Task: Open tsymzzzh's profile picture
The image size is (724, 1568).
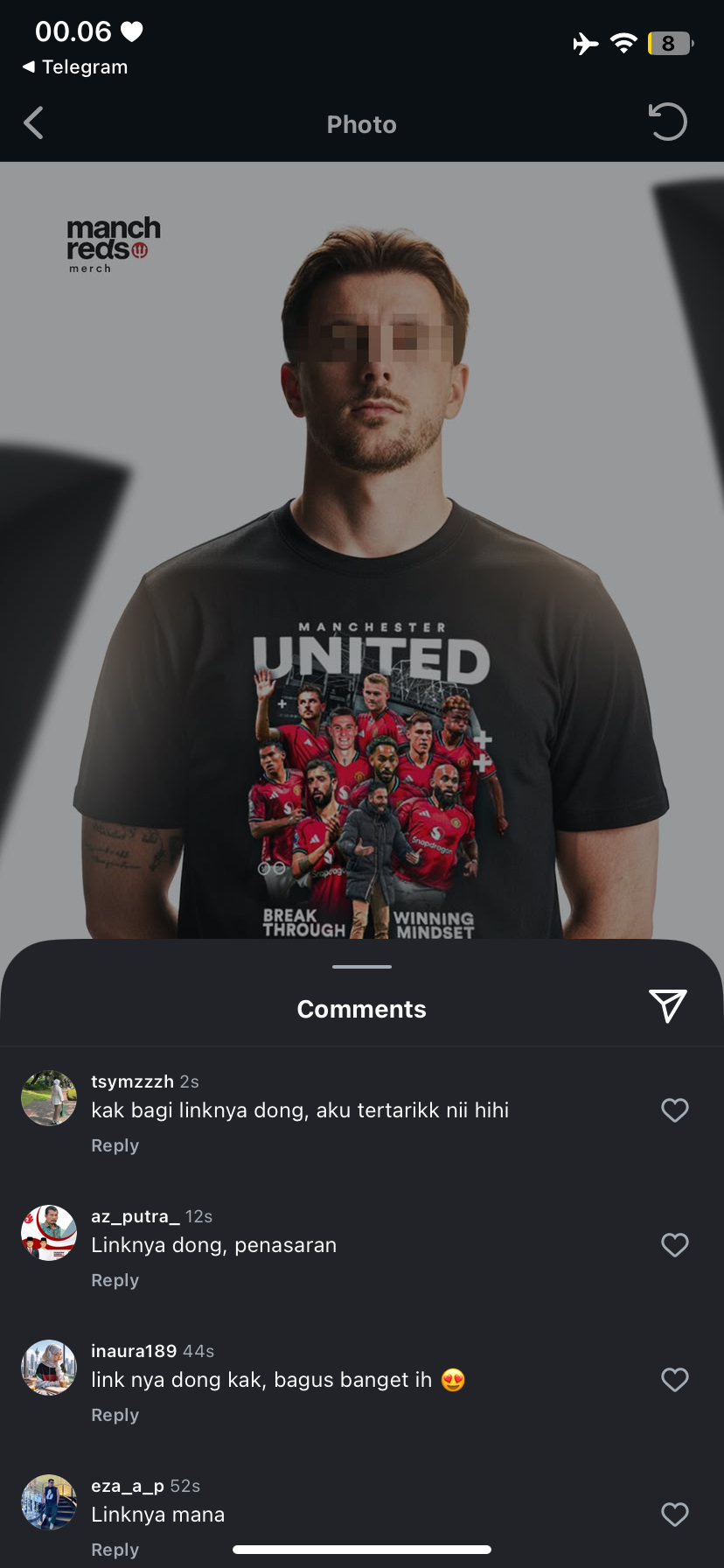Action: [x=49, y=1098]
